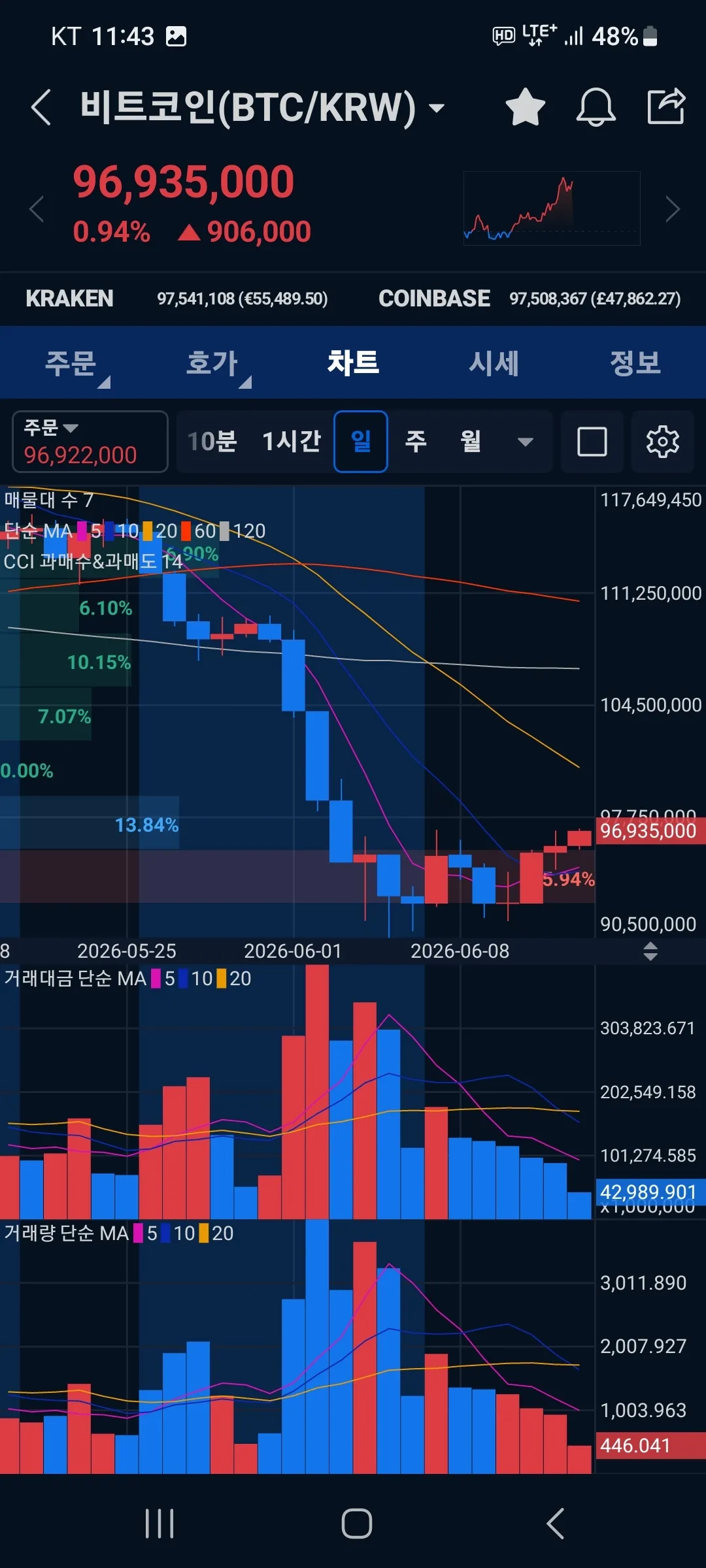Toggle the favorite star for Bitcoin

point(526,106)
